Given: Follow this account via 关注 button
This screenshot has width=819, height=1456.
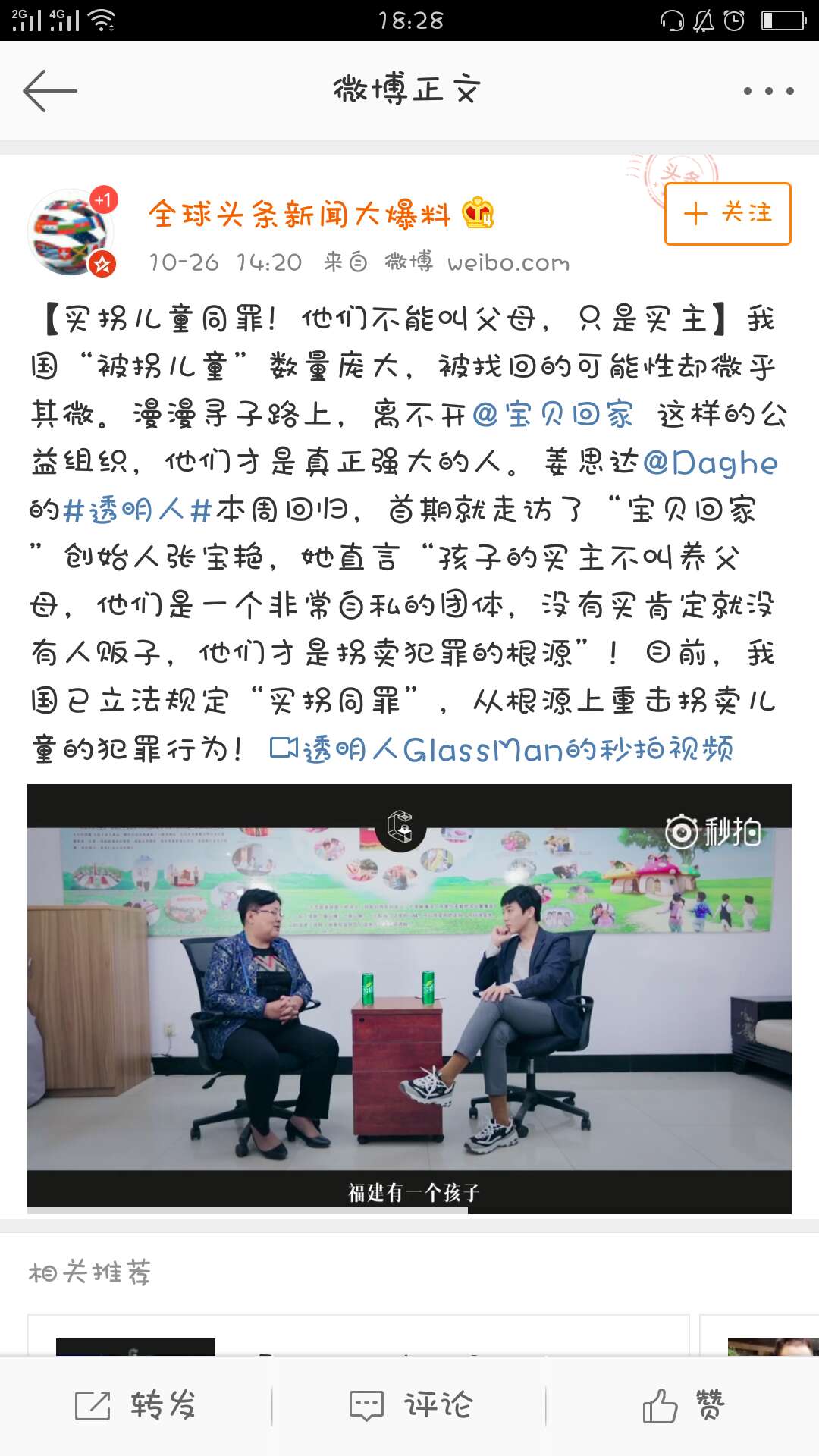Looking at the screenshot, I should pos(727,214).
